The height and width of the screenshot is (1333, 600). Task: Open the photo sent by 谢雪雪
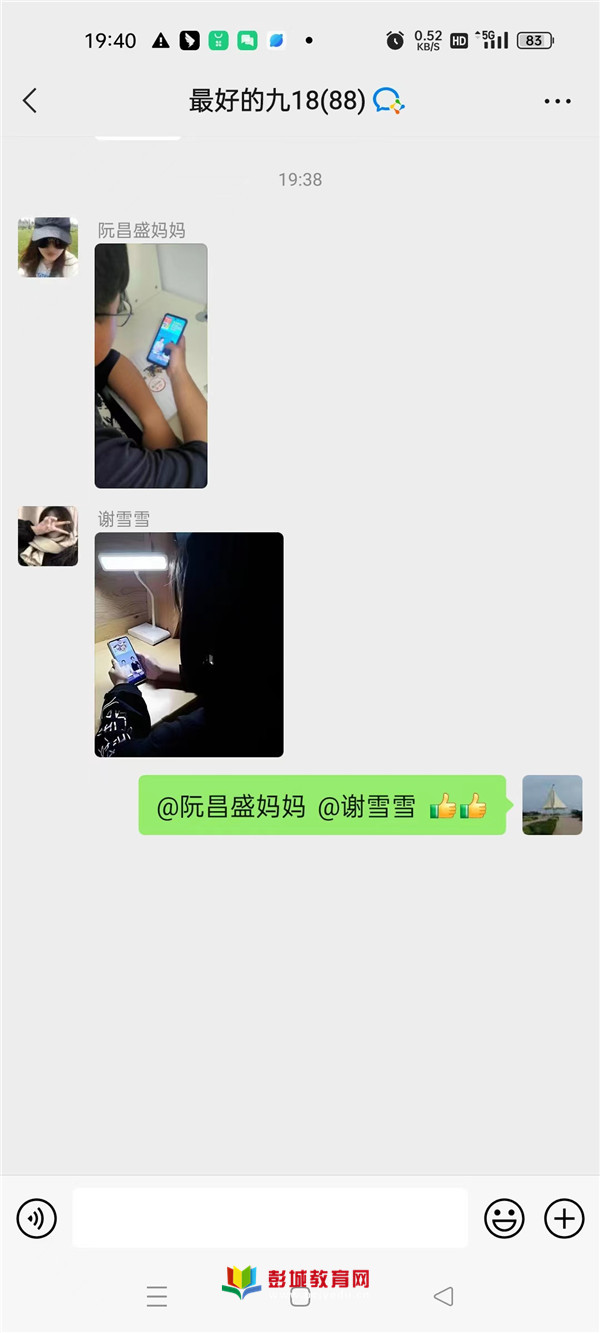point(189,644)
